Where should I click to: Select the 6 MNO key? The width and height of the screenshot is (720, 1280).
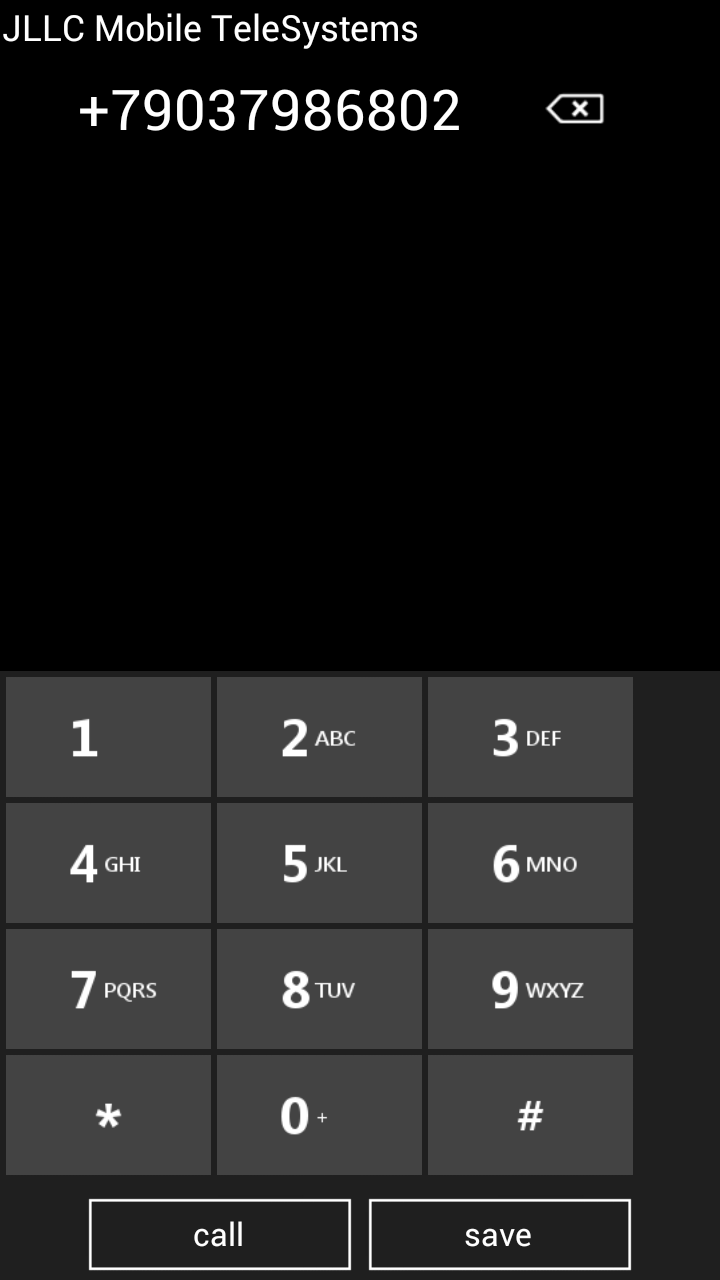tap(530, 863)
